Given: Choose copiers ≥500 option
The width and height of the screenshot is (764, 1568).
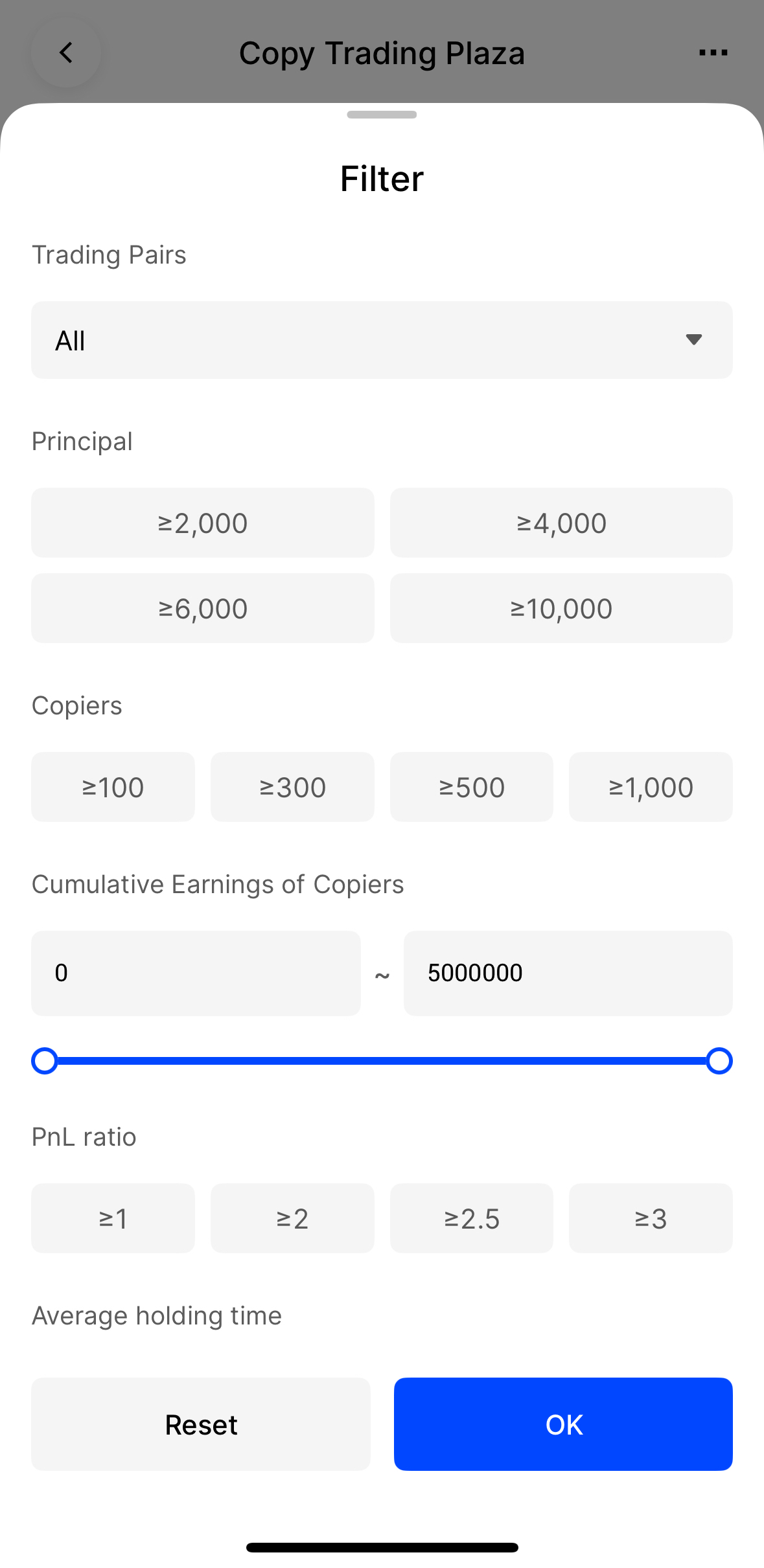Looking at the screenshot, I should click(x=472, y=787).
